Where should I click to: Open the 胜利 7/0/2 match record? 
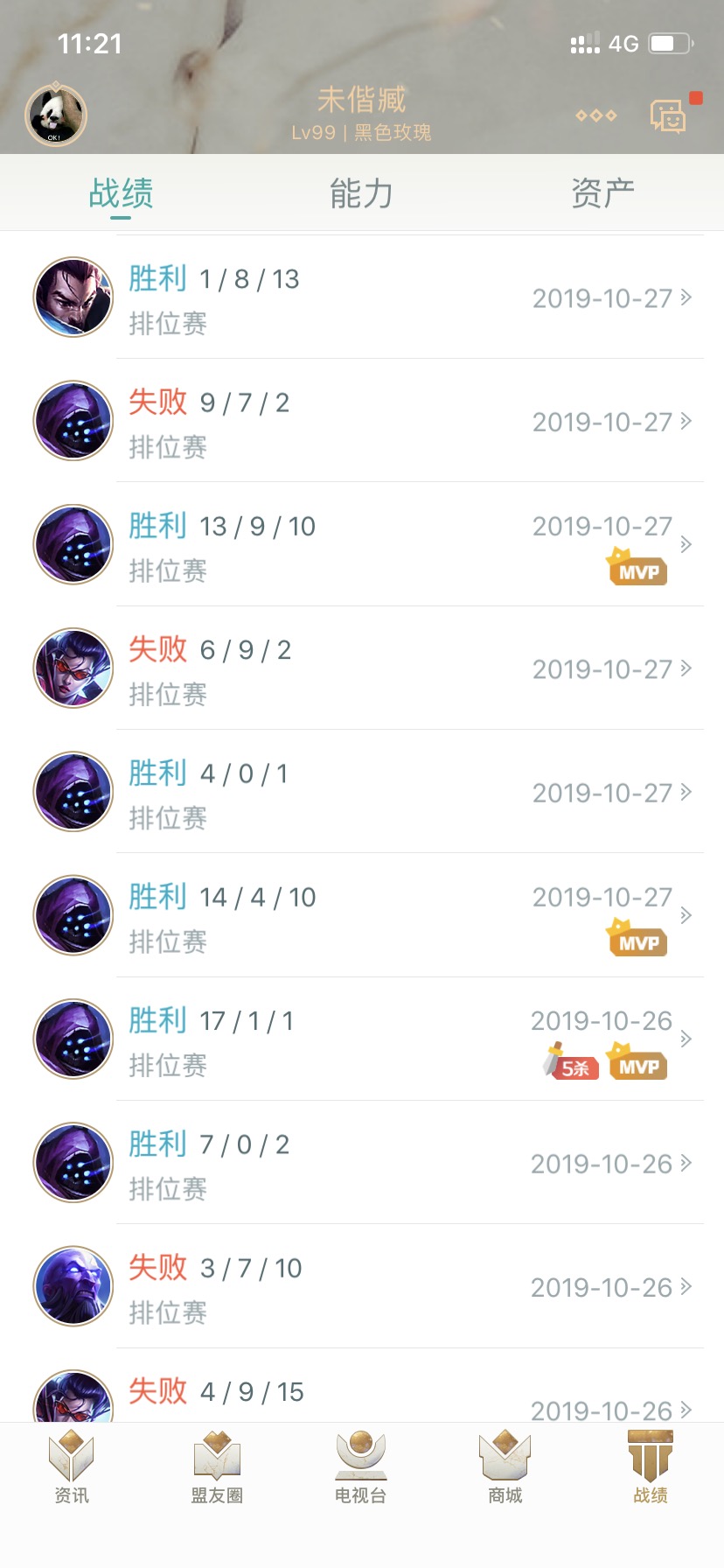(362, 1163)
